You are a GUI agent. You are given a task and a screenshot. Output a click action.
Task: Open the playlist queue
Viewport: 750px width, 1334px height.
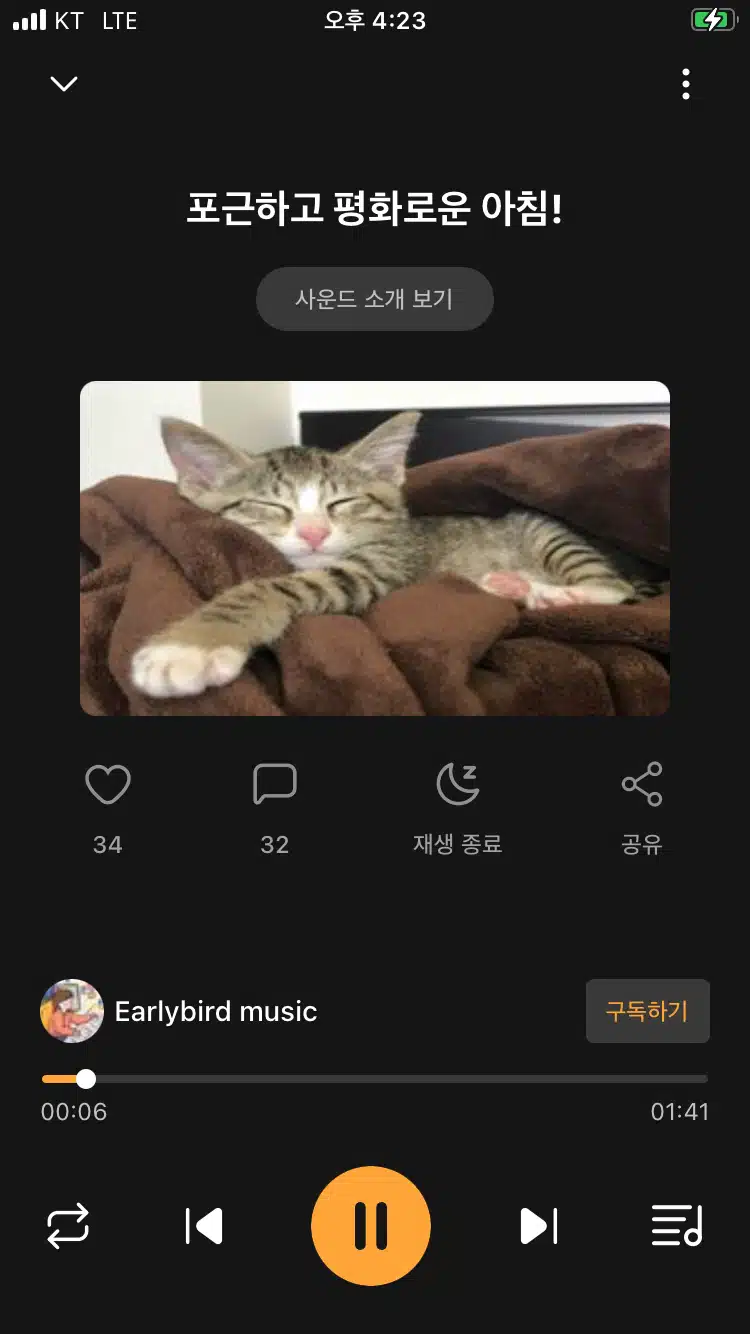tap(677, 1226)
